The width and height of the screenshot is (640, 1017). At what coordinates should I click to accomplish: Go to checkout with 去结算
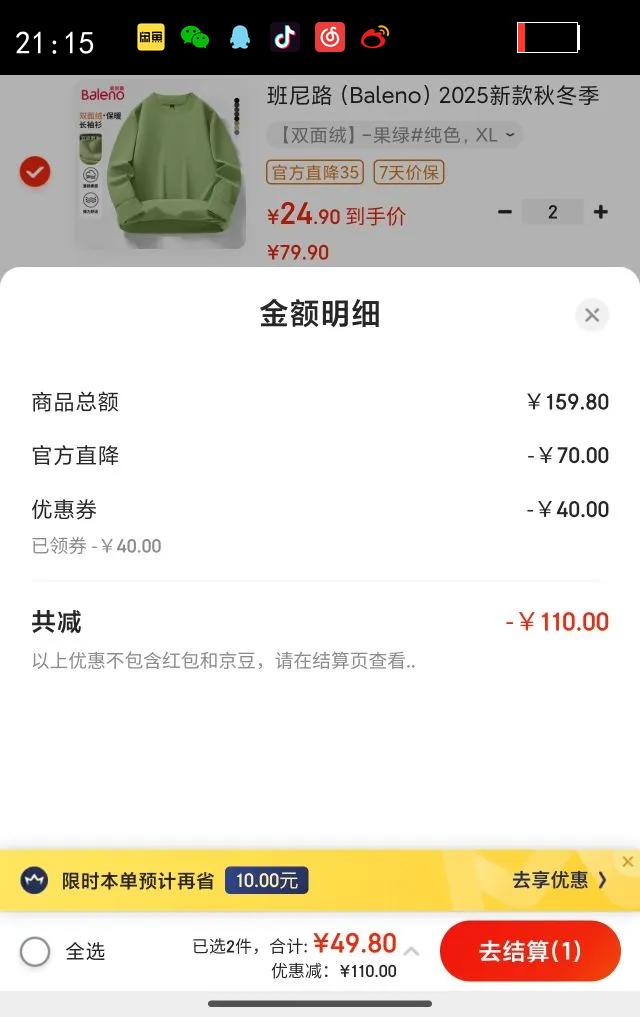coord(530,951)
